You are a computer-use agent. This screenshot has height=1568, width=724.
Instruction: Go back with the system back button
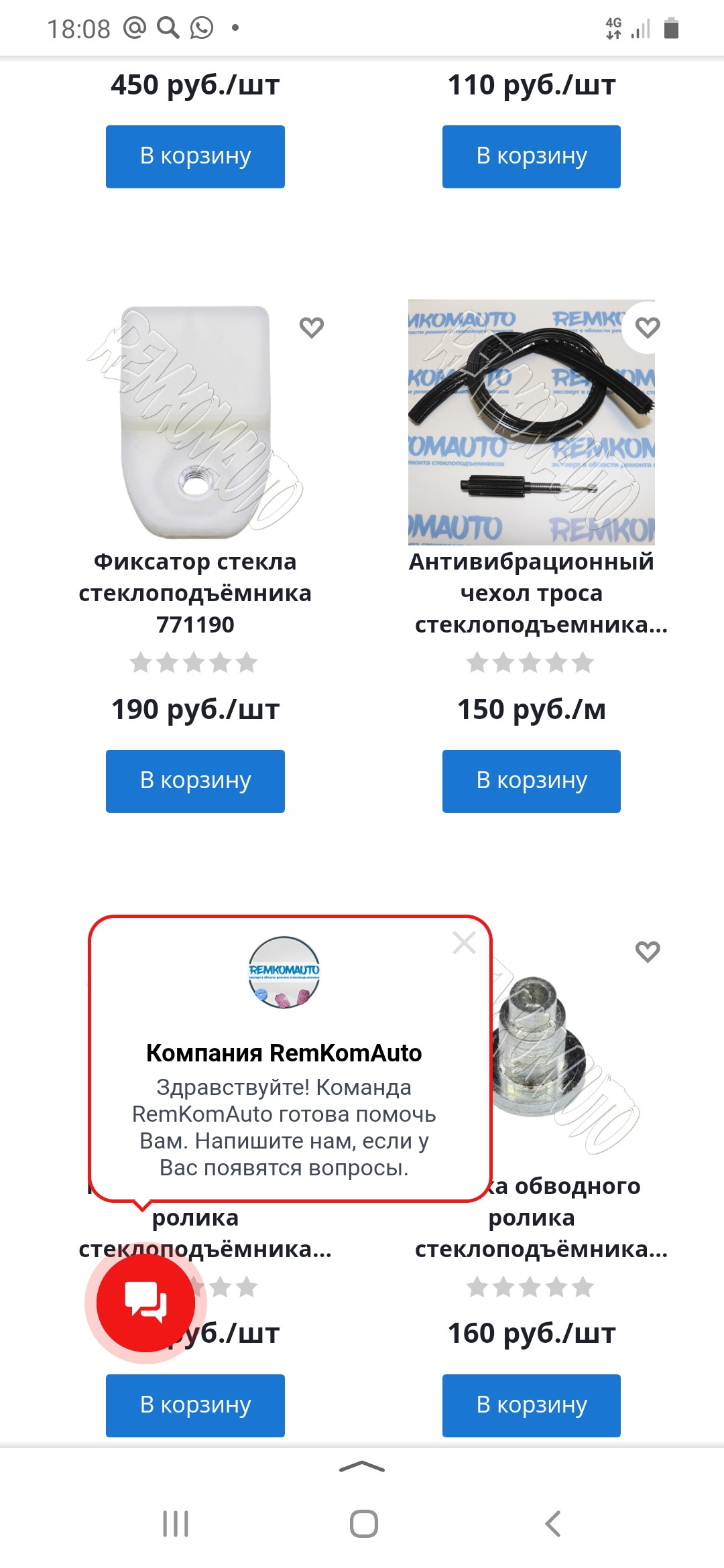point(552,1524)
